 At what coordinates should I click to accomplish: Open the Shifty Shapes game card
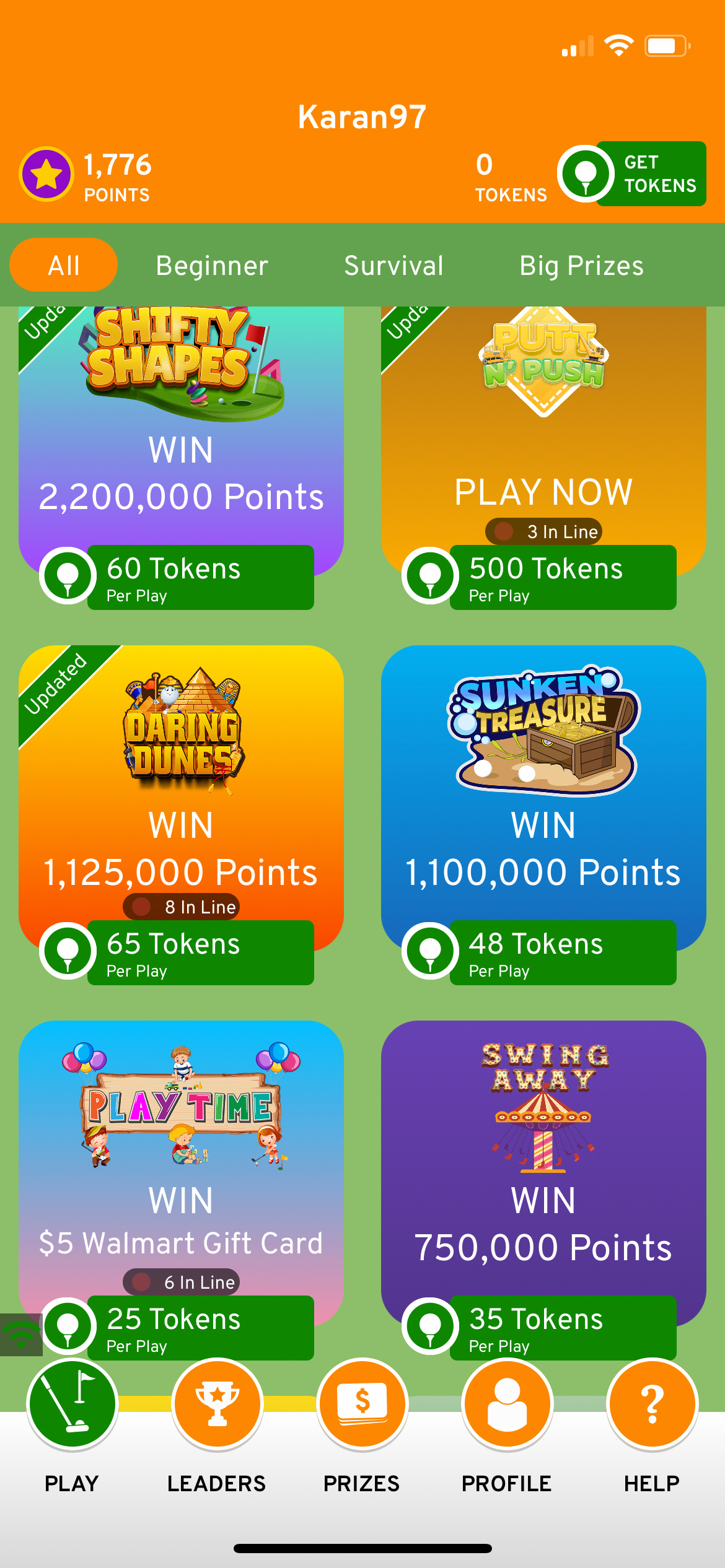[x=181, y=433]
